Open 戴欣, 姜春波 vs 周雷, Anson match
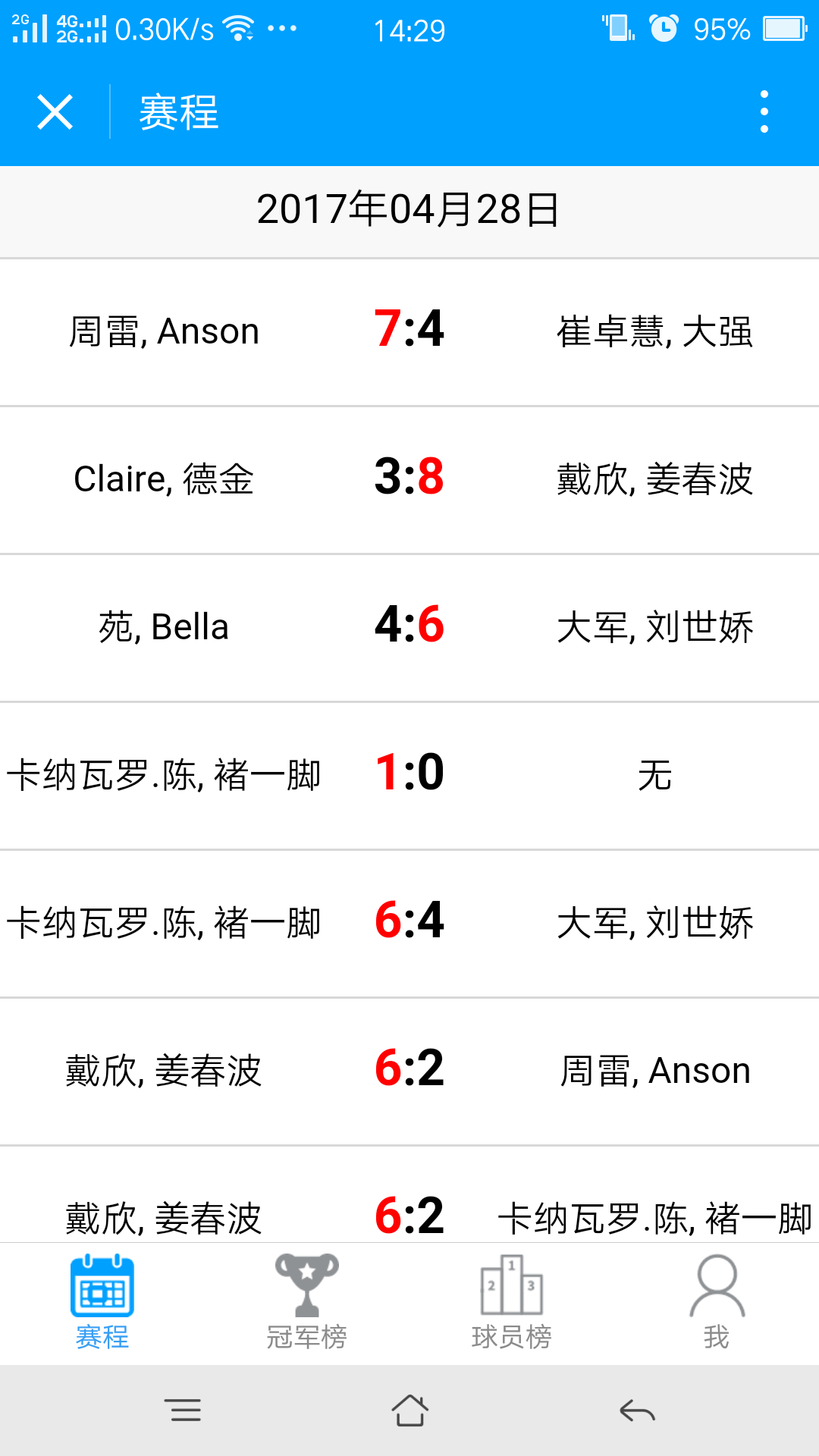This screenshot has width=819, height=1456. 409,1072
